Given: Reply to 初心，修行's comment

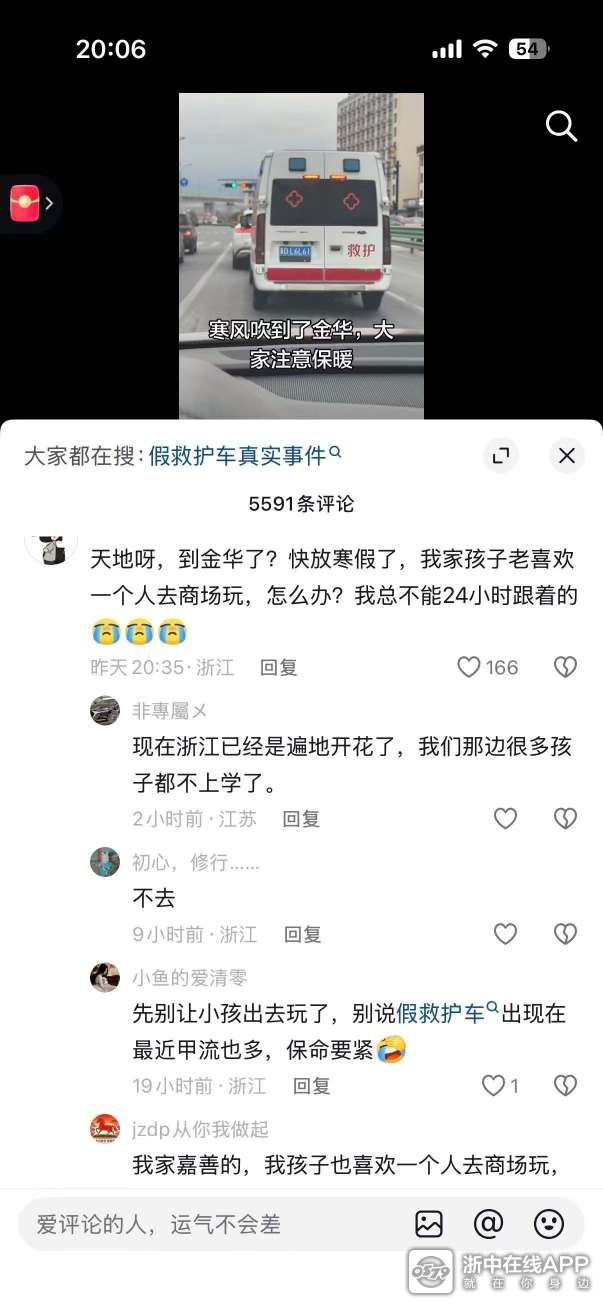Looking at the screenshot, I should (x=302, y=934).
